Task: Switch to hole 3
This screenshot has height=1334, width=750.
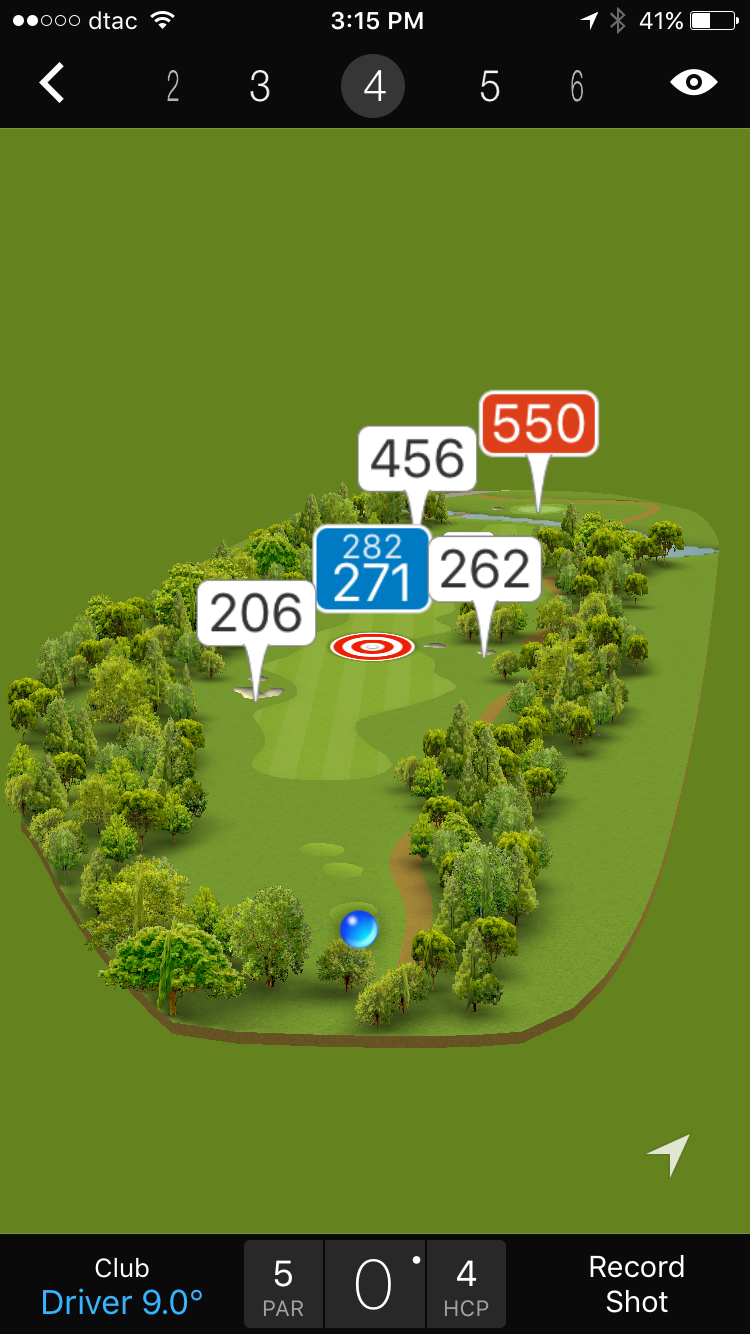Action: (x=260, y=87)
